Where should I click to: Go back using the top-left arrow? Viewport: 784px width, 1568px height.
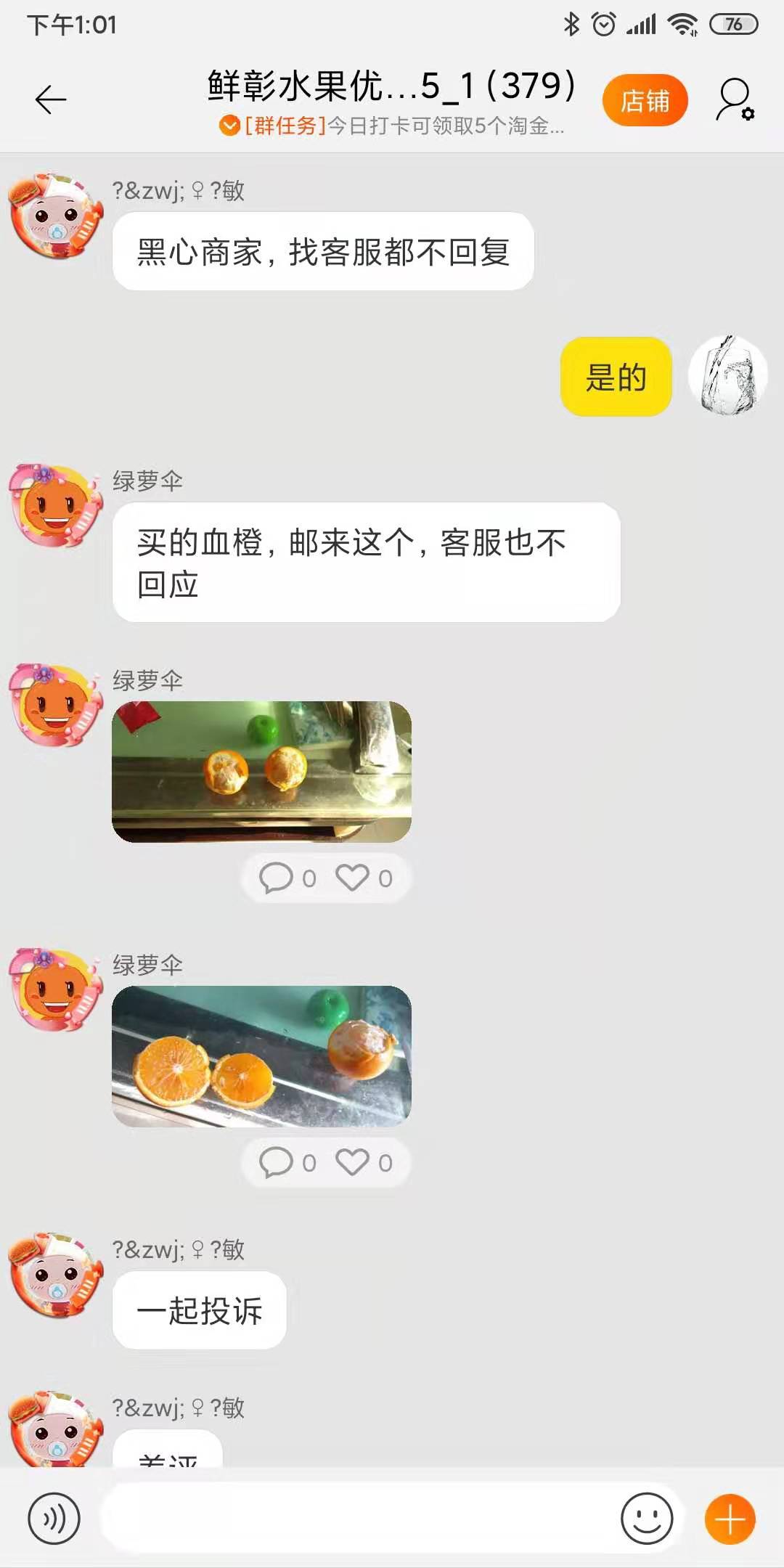point(51,99)
